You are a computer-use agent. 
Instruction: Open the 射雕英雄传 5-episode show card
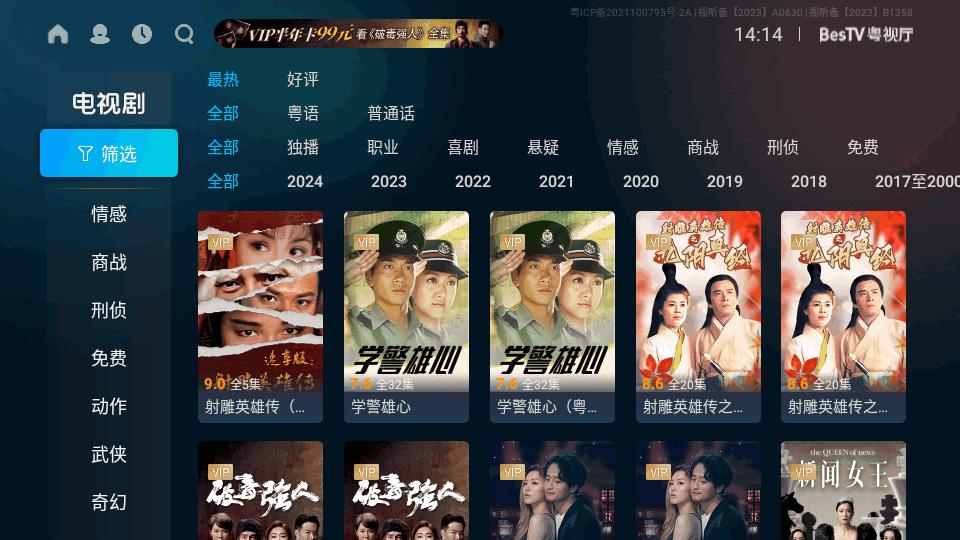point(260,315)
